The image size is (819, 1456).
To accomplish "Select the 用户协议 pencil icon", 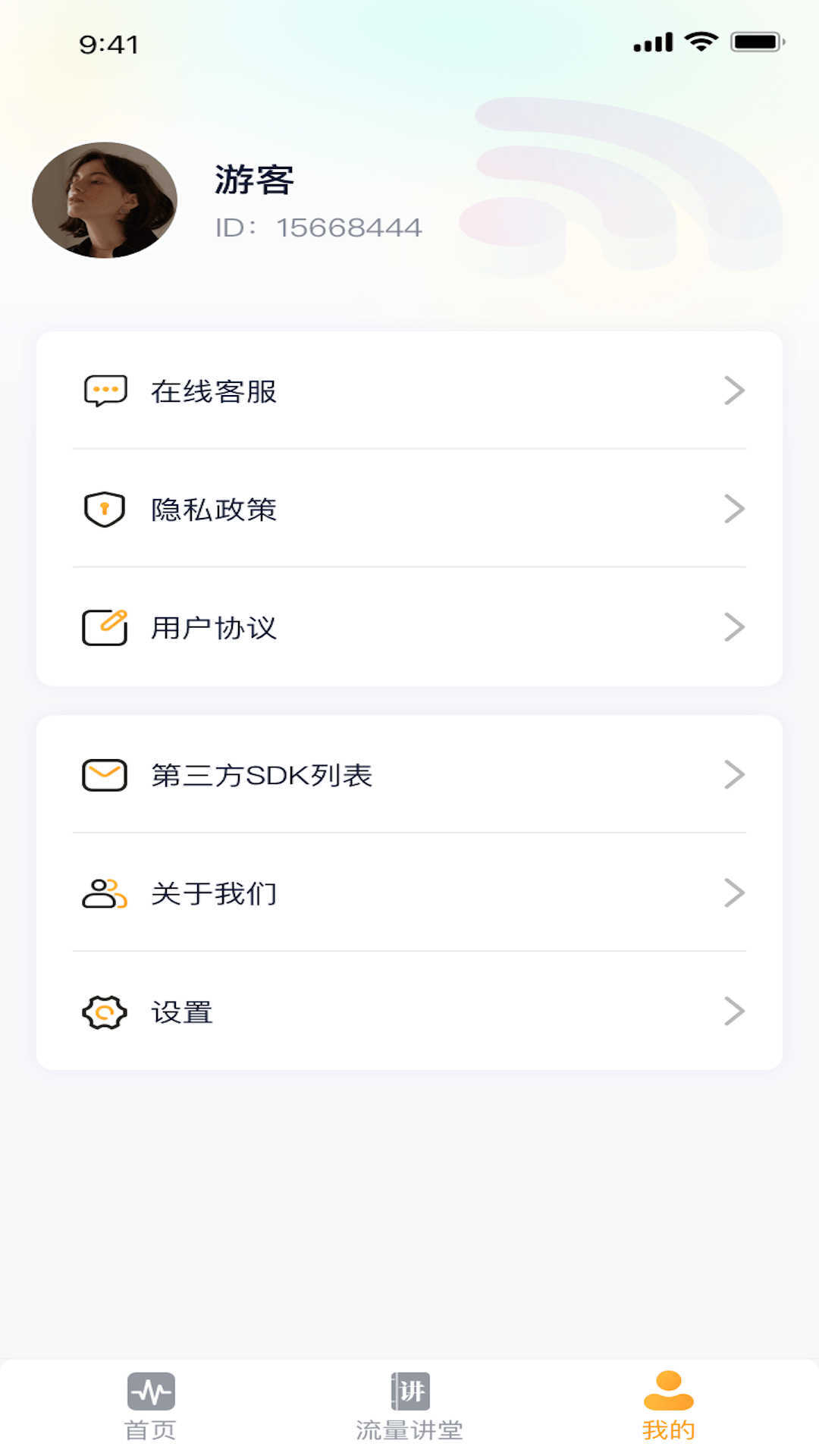I will (x=105, y=626).
